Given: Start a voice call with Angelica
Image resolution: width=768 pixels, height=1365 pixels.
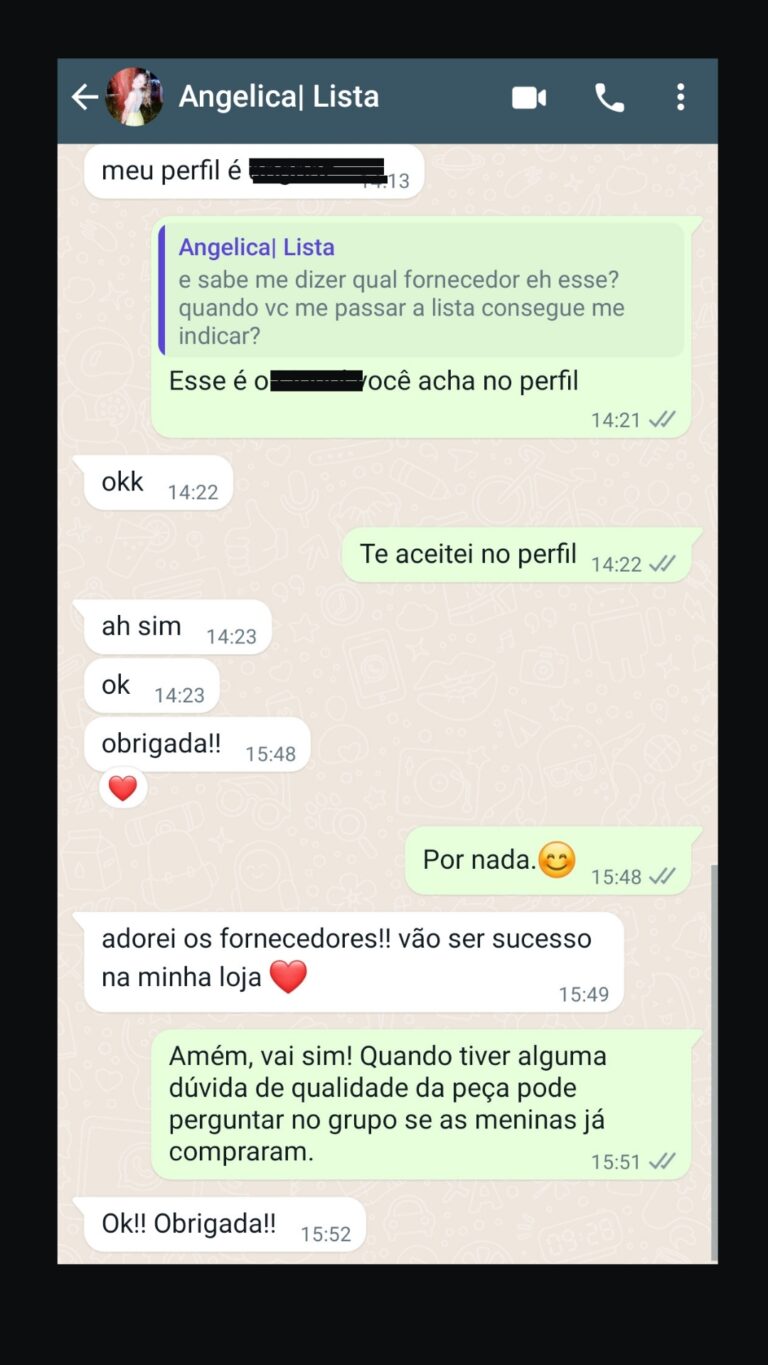Looking at the screenshot, I should point(609,97).
